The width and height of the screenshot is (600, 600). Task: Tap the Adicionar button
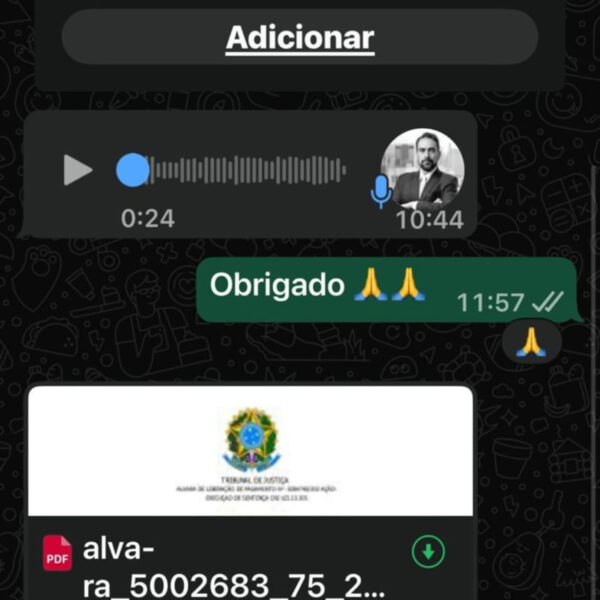pyautogui.click(x=300, y=38)
